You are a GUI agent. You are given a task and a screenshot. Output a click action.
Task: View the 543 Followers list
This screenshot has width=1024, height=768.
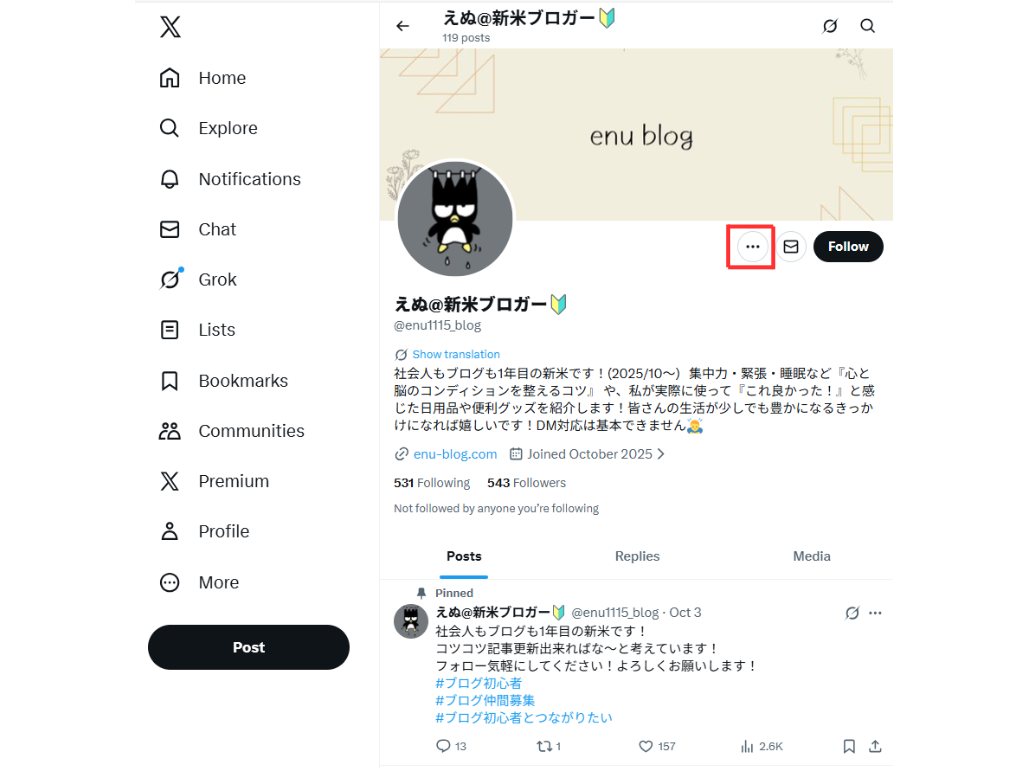[x=526, y=483]
